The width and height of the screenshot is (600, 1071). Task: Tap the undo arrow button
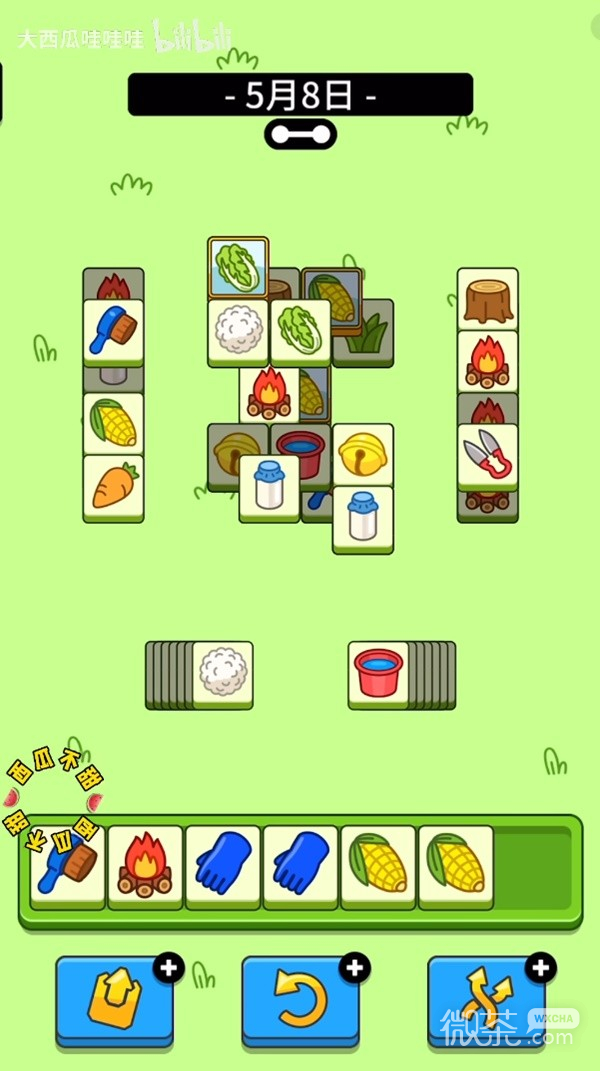(300, 1000)
